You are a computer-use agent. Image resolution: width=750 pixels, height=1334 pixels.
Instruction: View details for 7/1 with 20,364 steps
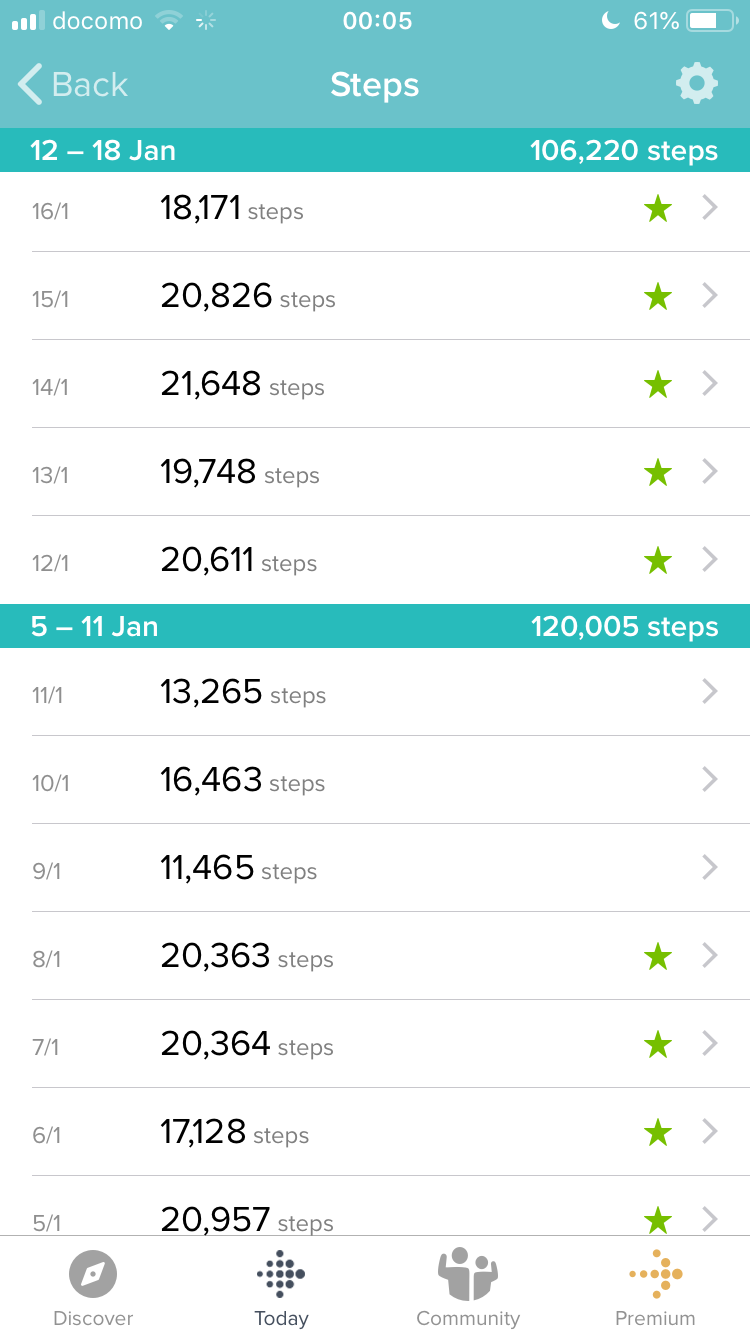[x=375, y=1044]
